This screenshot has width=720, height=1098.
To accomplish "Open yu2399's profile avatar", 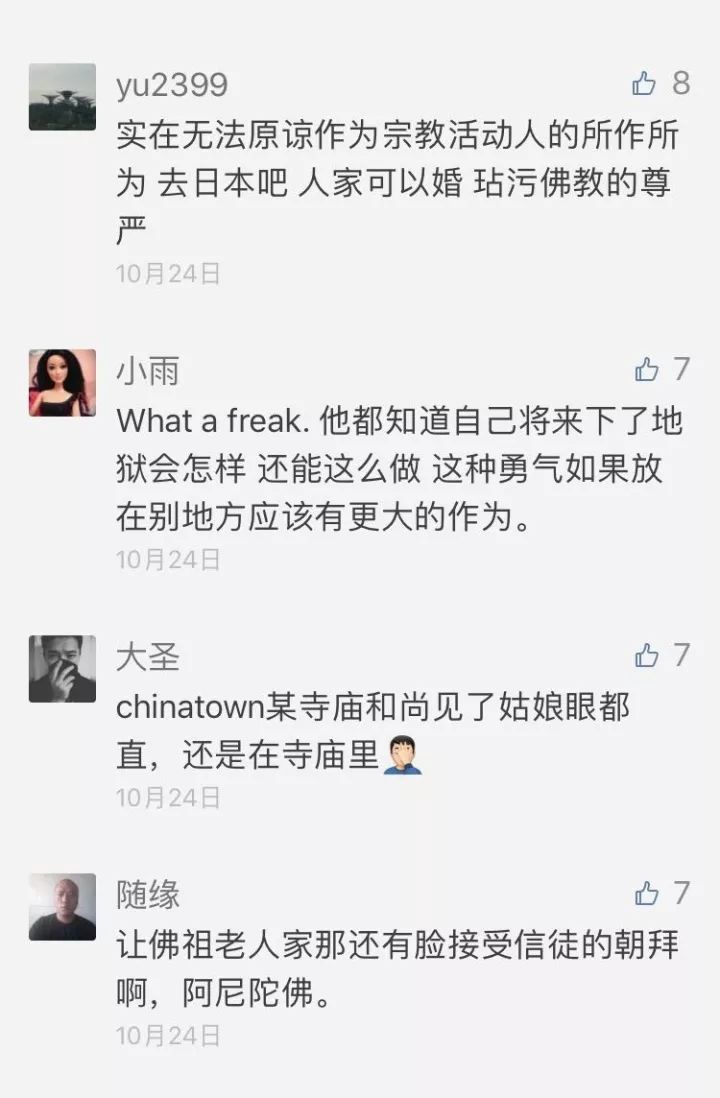I will (x=62, y=97).
